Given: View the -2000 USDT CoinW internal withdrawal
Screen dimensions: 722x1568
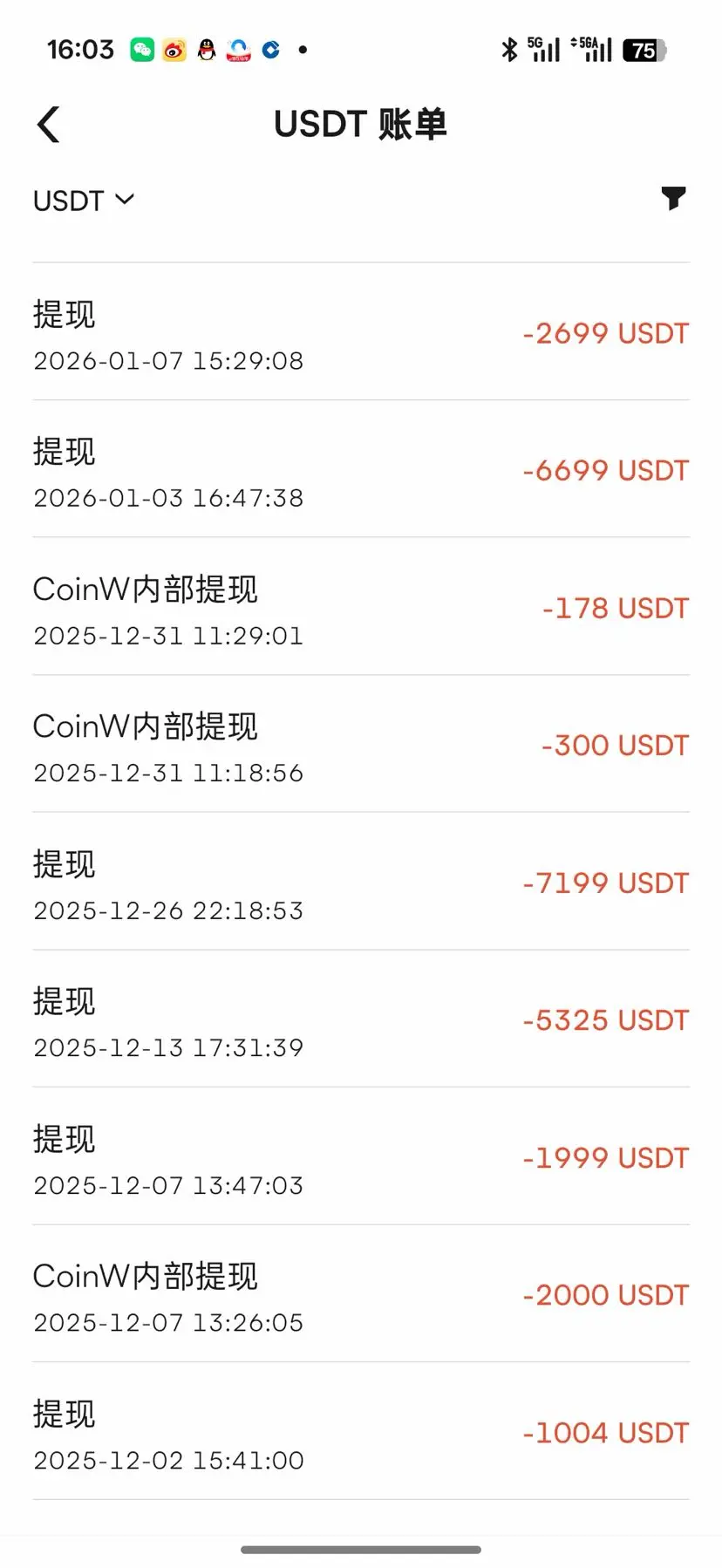Looking at the screenshot, I should point(361,1296).
